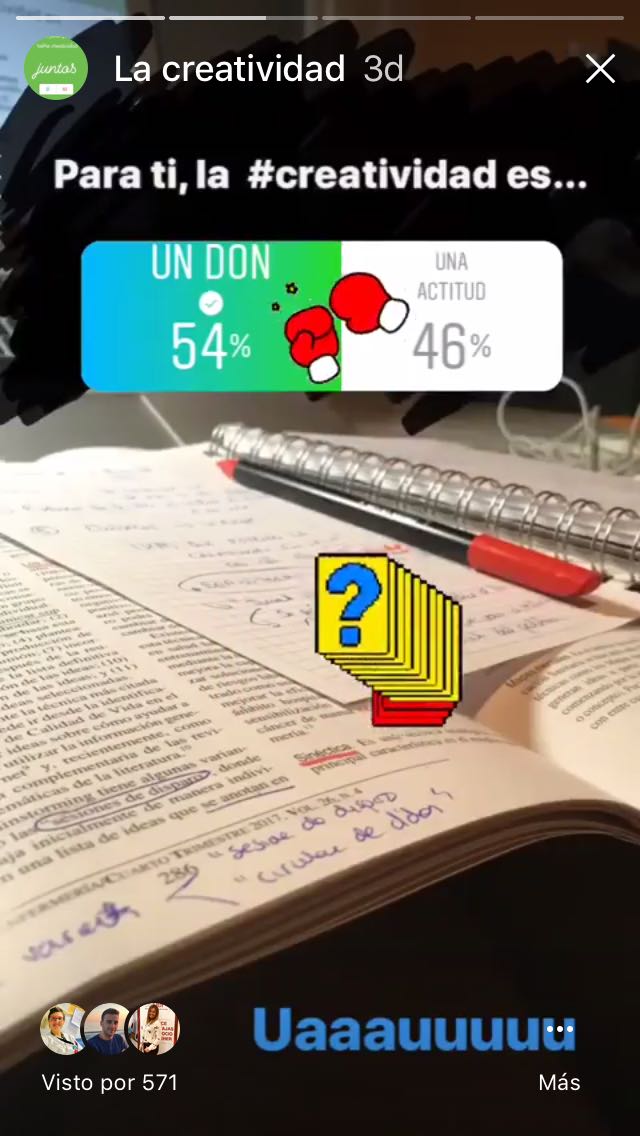The image size is (640, 1136).
Task: Open the Más options menu
Action: tap(560, 1054)
